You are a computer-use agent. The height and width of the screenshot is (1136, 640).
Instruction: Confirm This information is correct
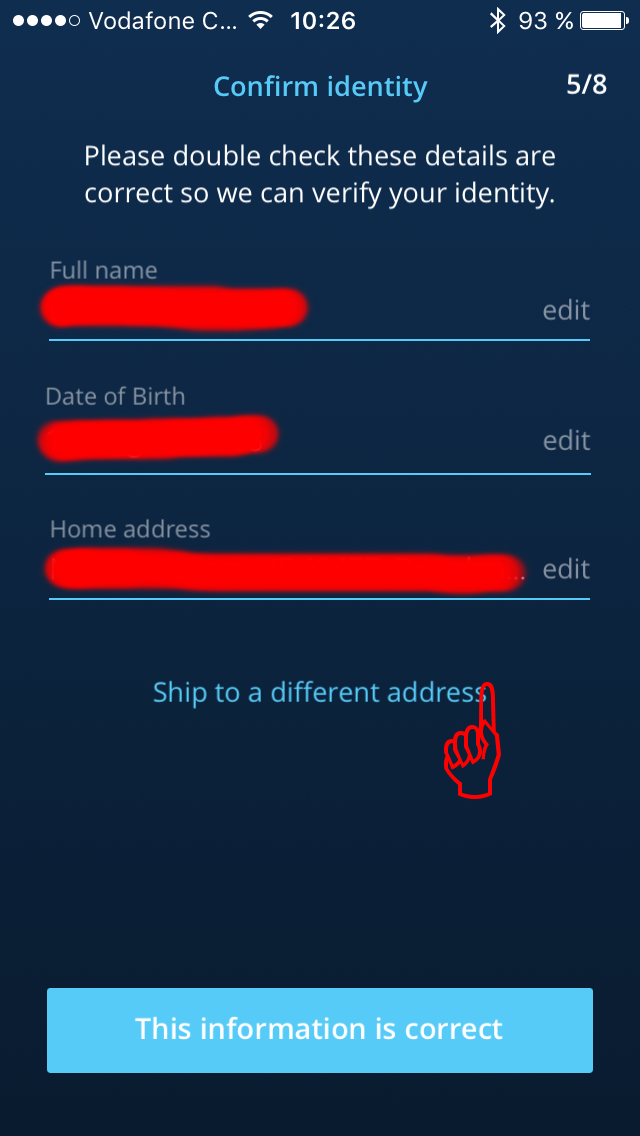[320, 1030]
